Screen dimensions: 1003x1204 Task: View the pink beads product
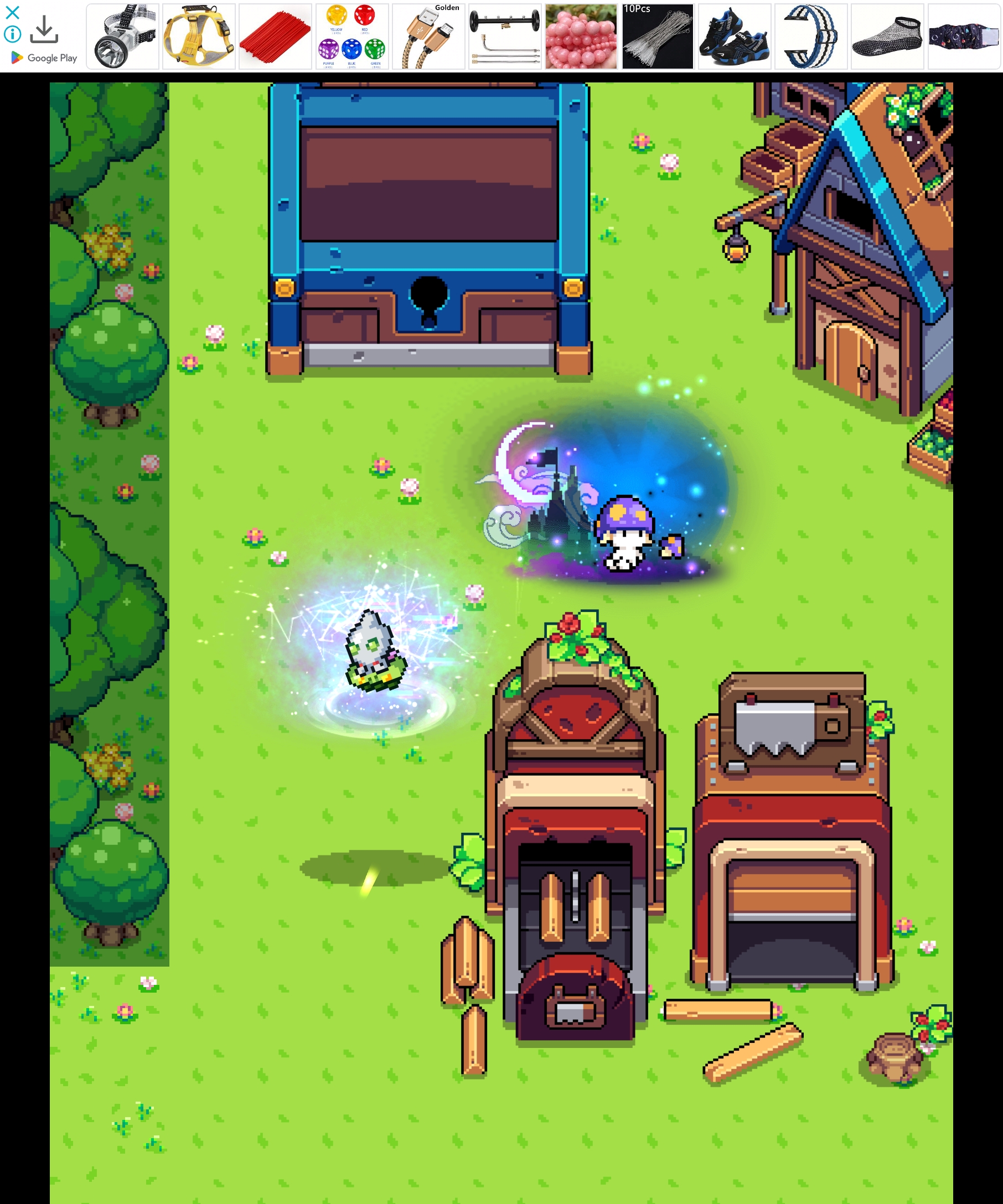[581, 37]
